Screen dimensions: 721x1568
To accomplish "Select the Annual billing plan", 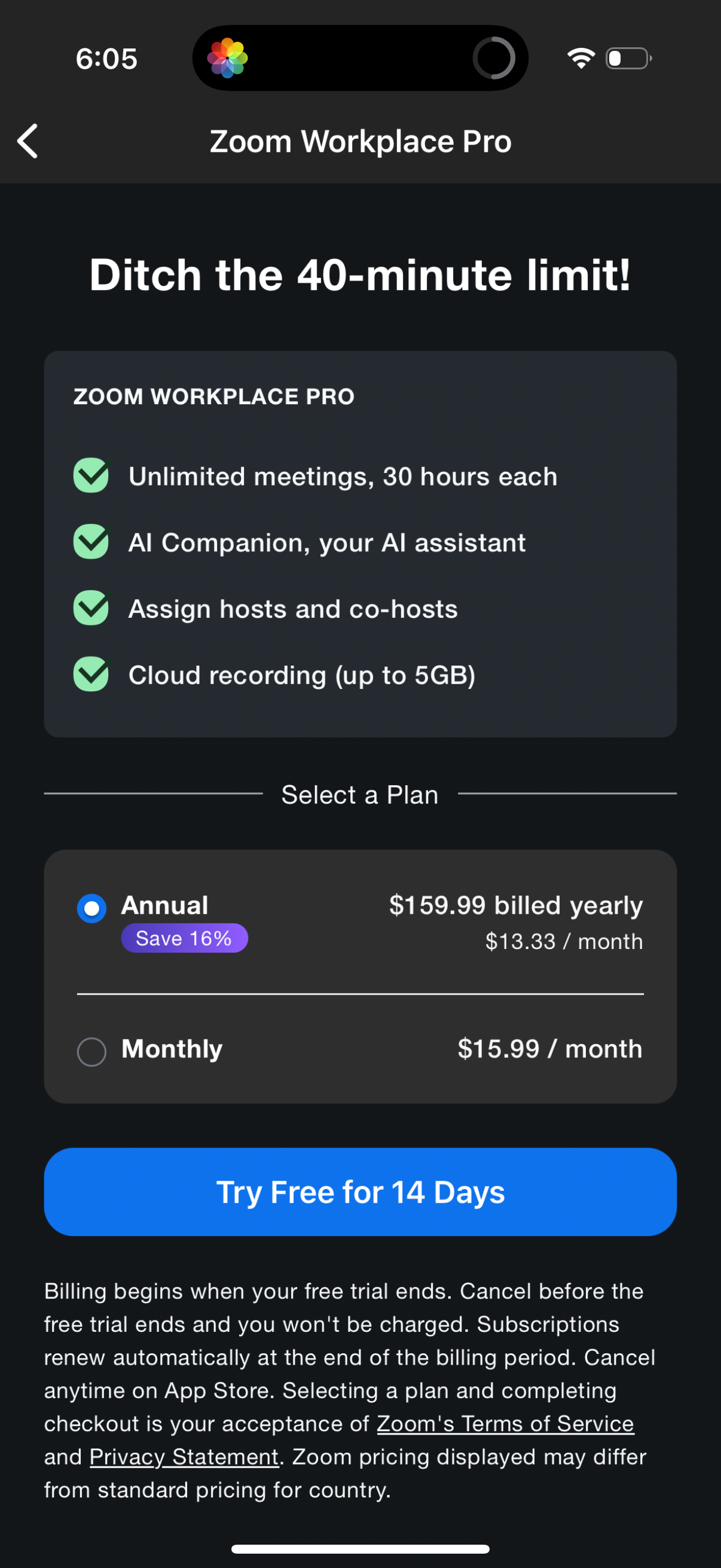I will 92,908.
